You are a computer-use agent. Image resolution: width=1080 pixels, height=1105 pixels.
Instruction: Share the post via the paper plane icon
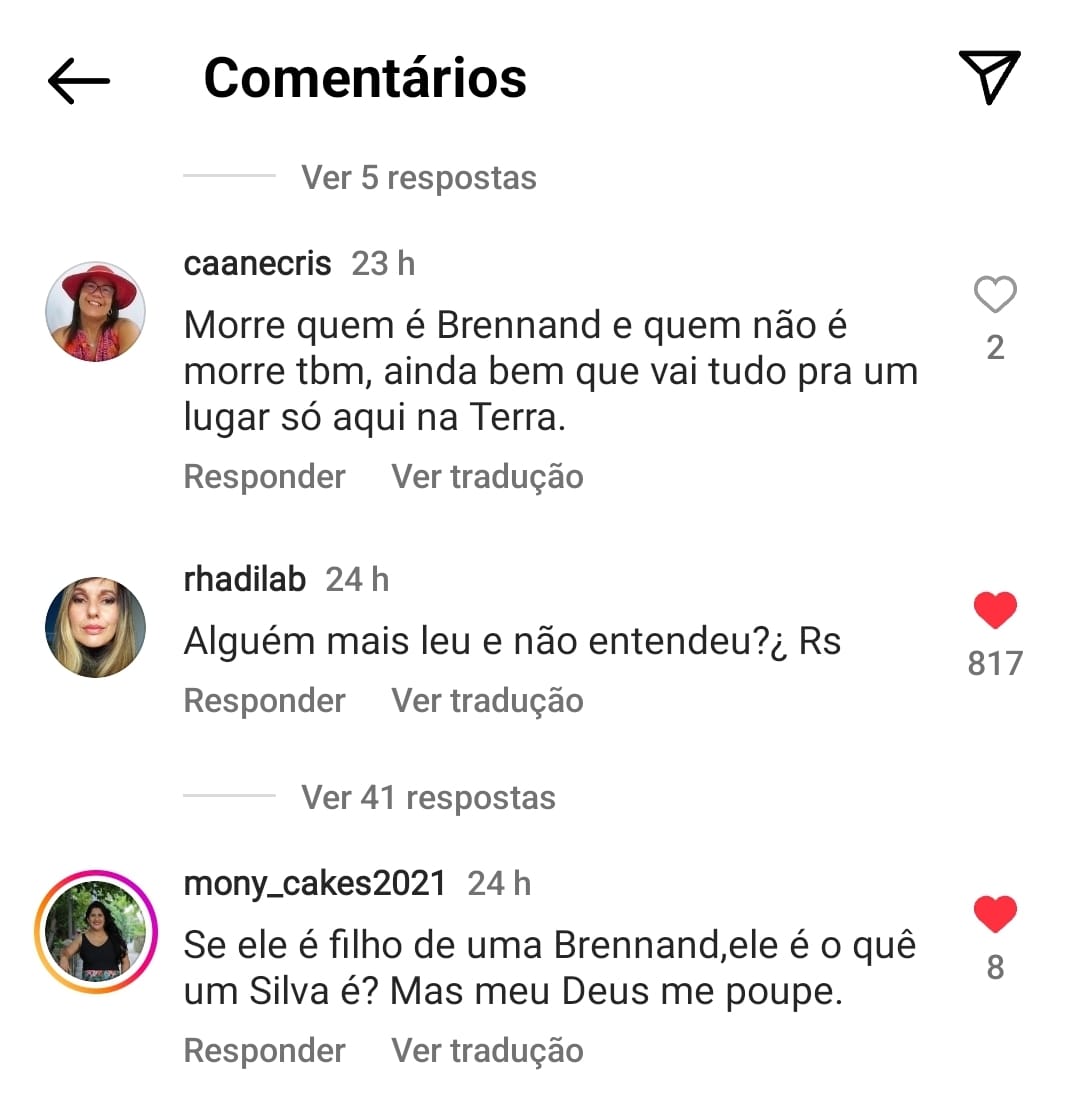tap(989, 77)
